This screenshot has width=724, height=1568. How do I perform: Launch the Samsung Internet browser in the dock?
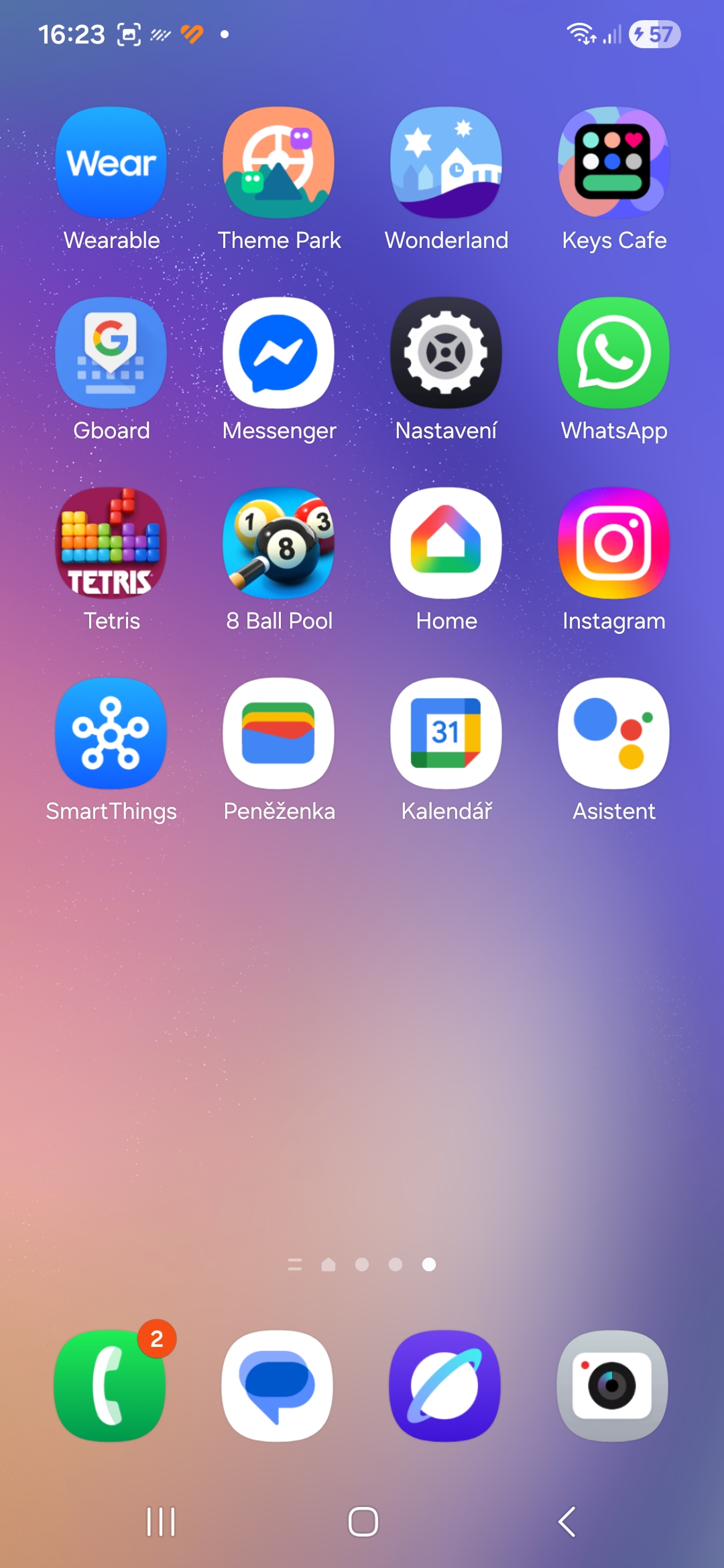coord(445,1386)
